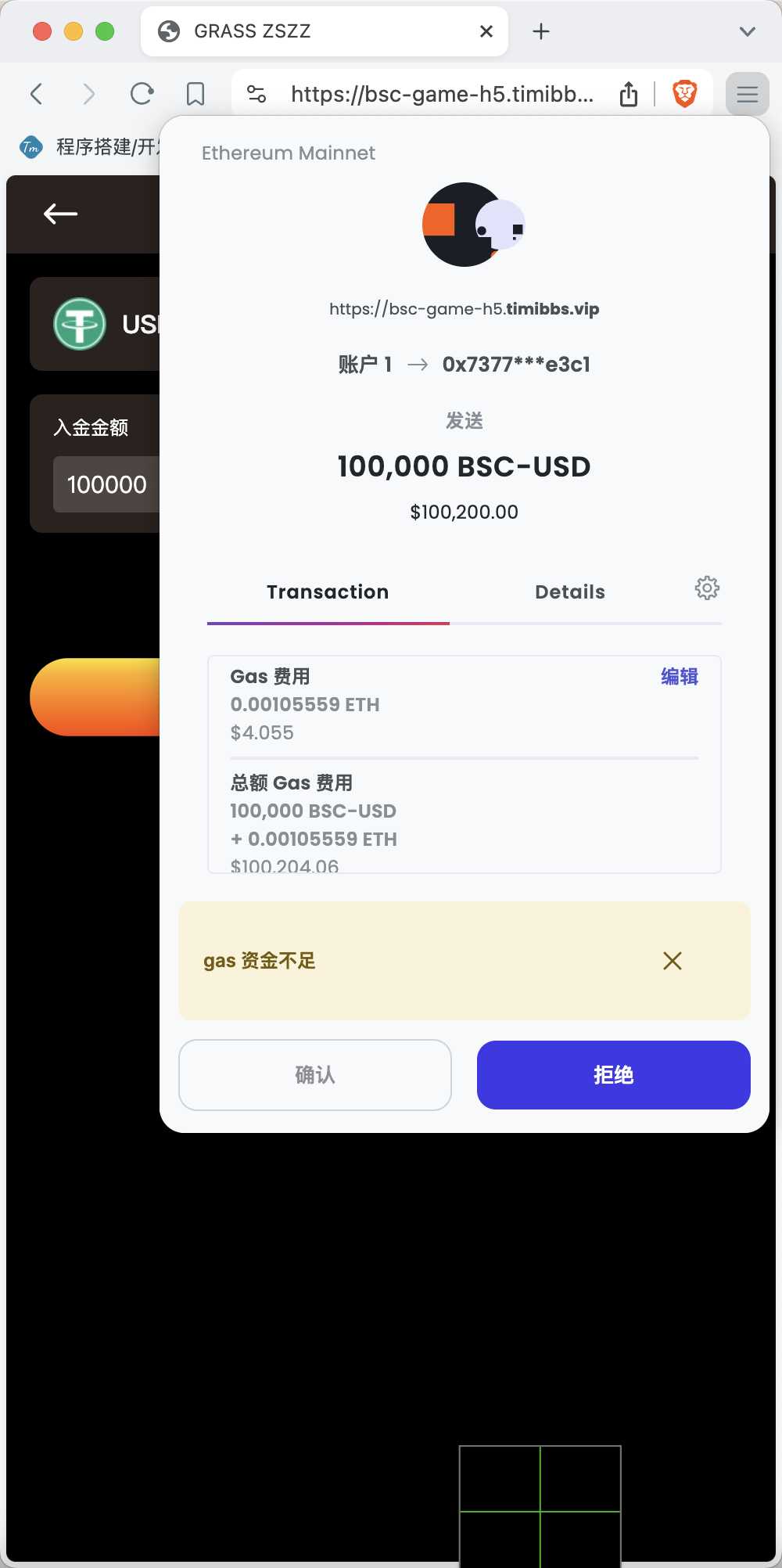This screenshot has width=782, height=1568.
Task: Tap the 拒绝 button to reject the transaction
Action: pyautogui.click(x=613, y=1074)
